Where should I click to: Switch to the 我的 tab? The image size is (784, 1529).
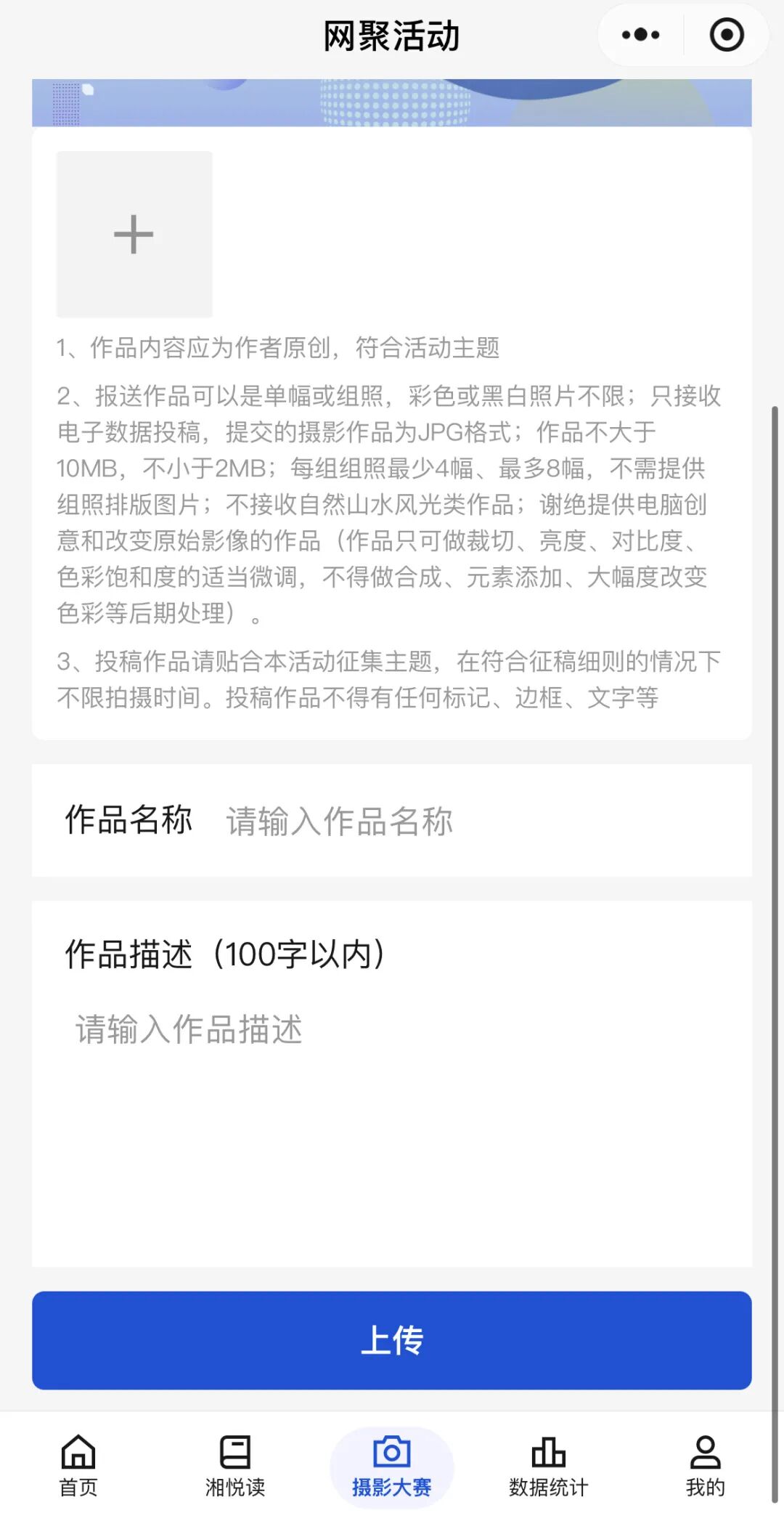[x=705, y=1466]
